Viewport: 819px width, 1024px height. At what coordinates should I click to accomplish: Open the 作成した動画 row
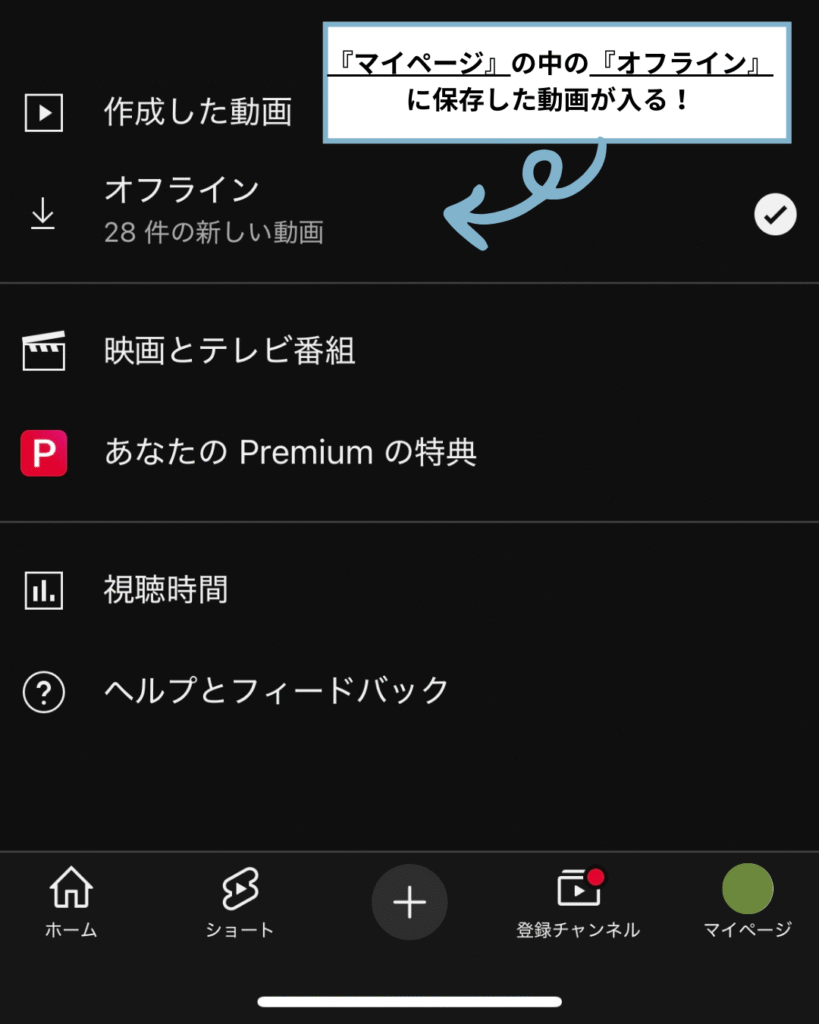pyautogui.click(x=197, y=112)
